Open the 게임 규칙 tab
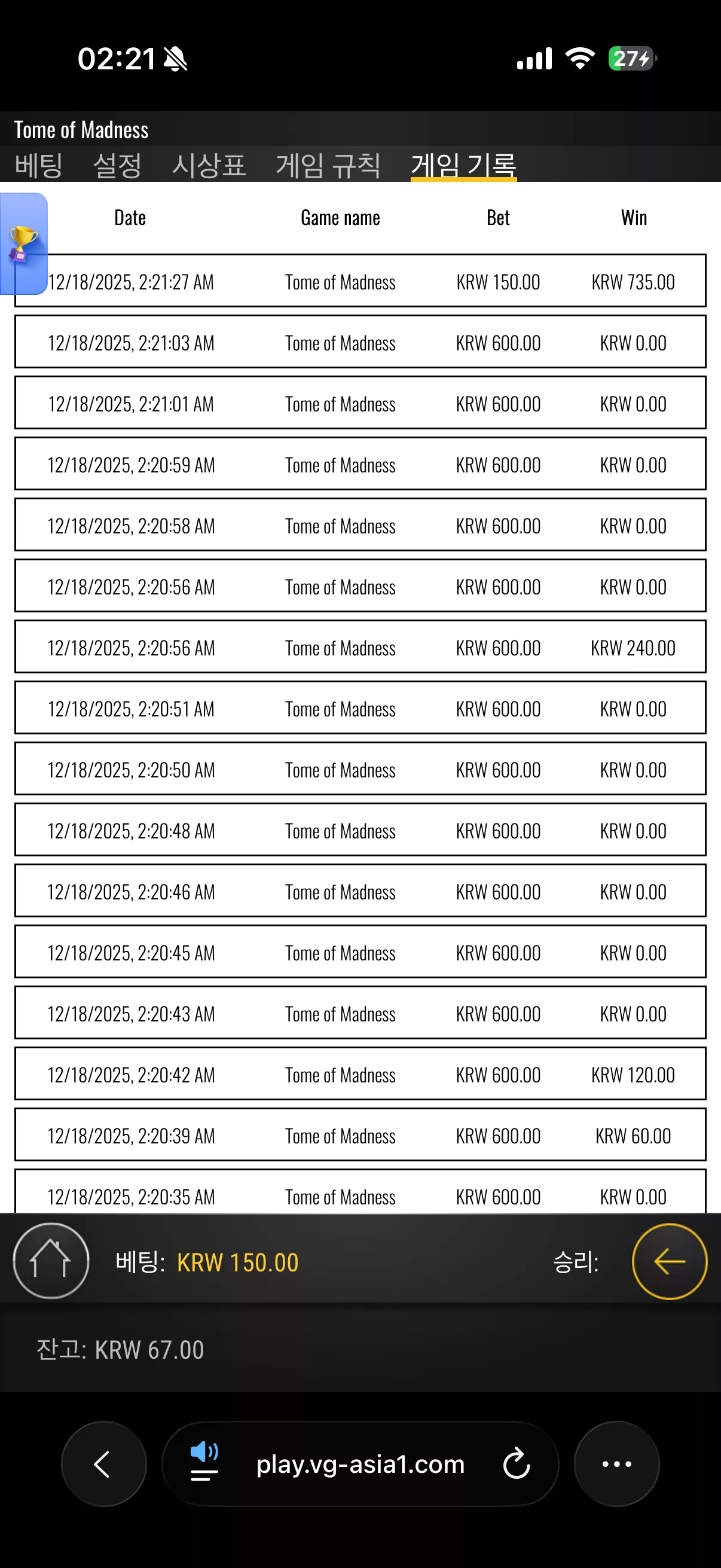The image size is (721, 1568). pyautogui.click(x=329, y=165)
